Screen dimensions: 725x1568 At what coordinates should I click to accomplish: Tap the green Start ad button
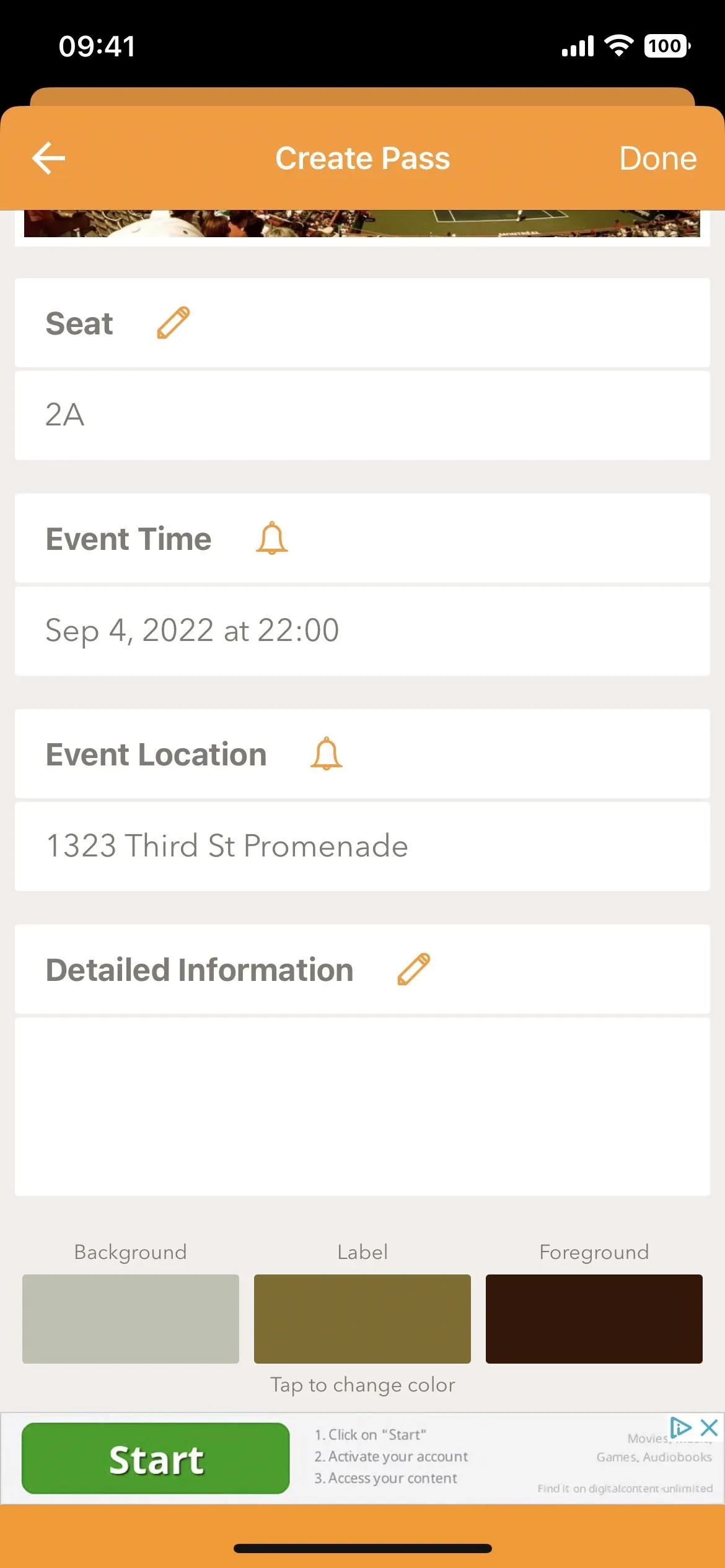pos(156,1458)
